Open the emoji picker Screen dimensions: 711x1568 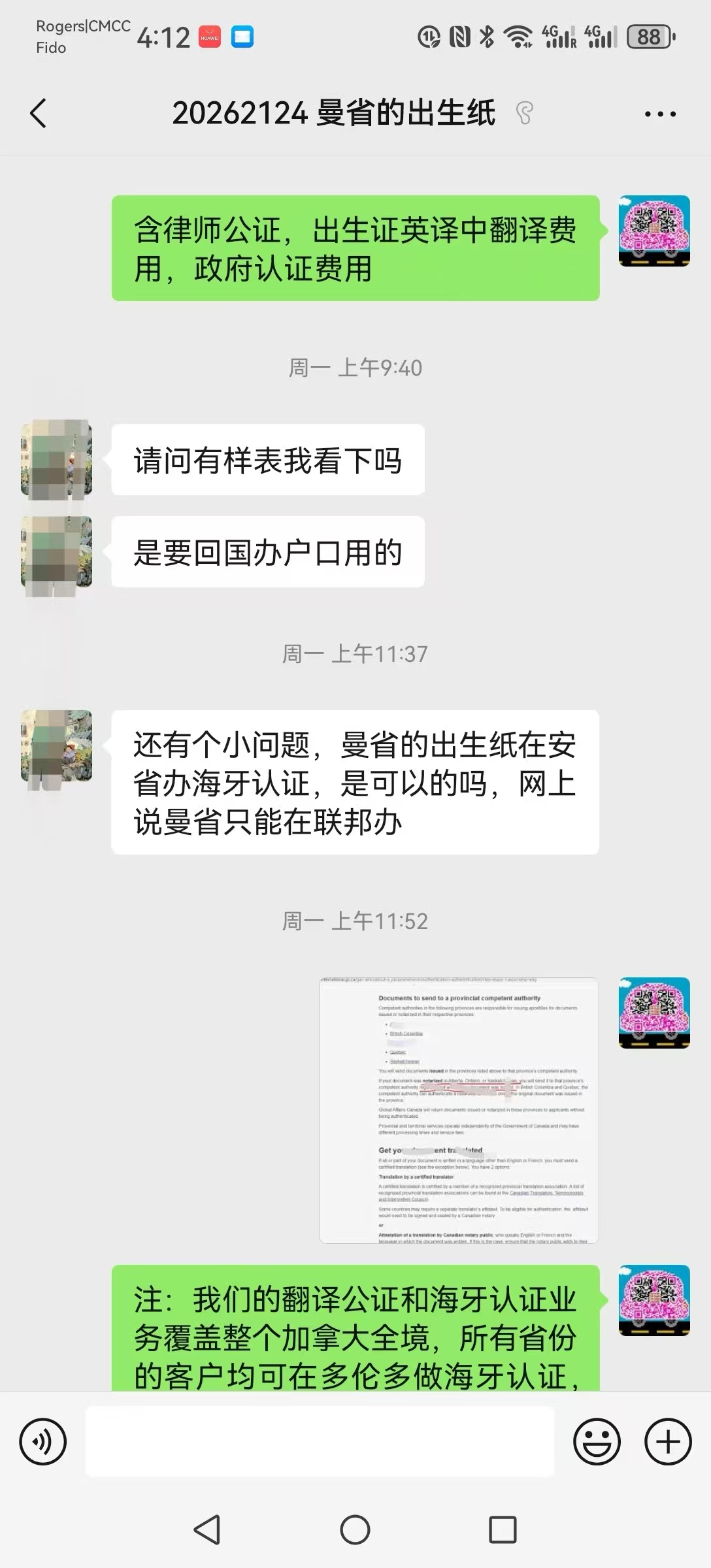tap(596, 1441)
